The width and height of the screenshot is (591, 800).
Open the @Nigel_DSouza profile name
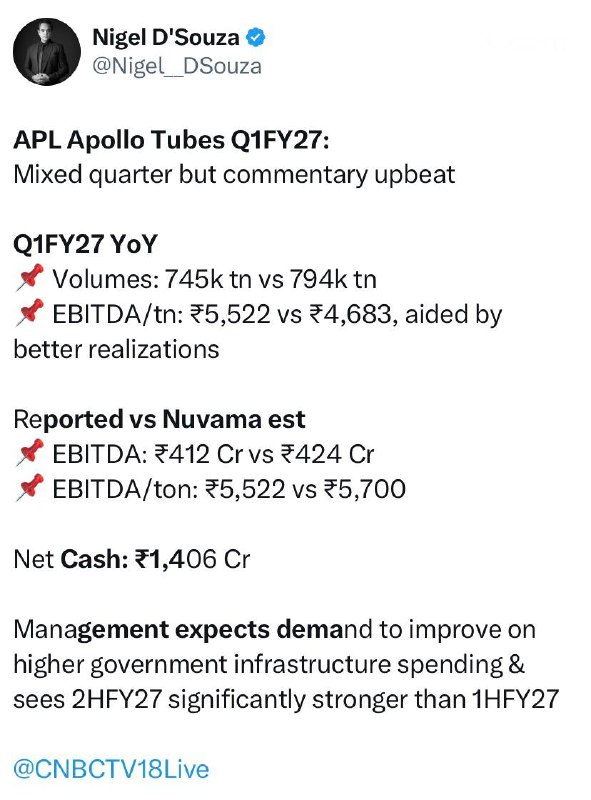click(177, 66)
